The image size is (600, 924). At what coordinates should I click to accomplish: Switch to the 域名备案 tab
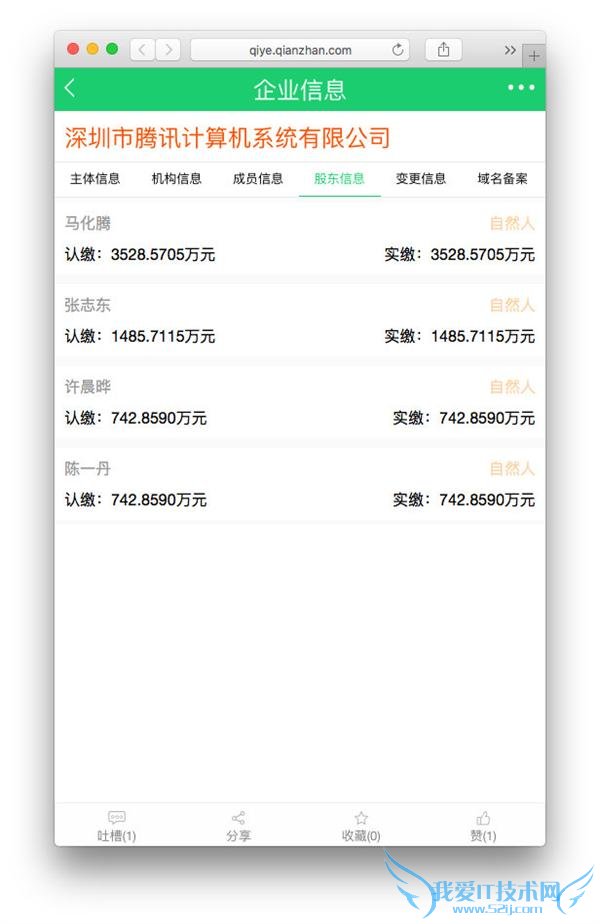point(502,179)
